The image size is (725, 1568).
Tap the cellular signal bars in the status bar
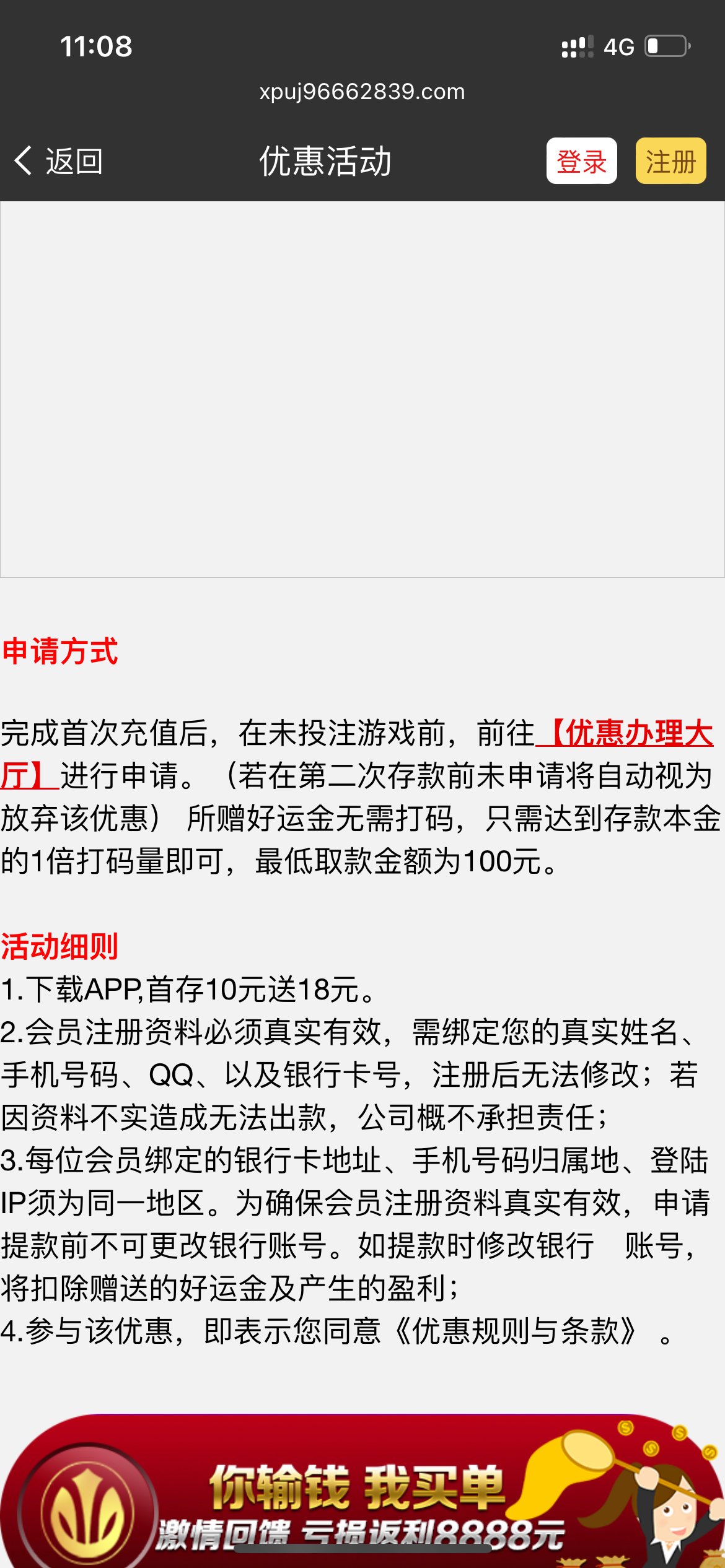click(576, 45)
